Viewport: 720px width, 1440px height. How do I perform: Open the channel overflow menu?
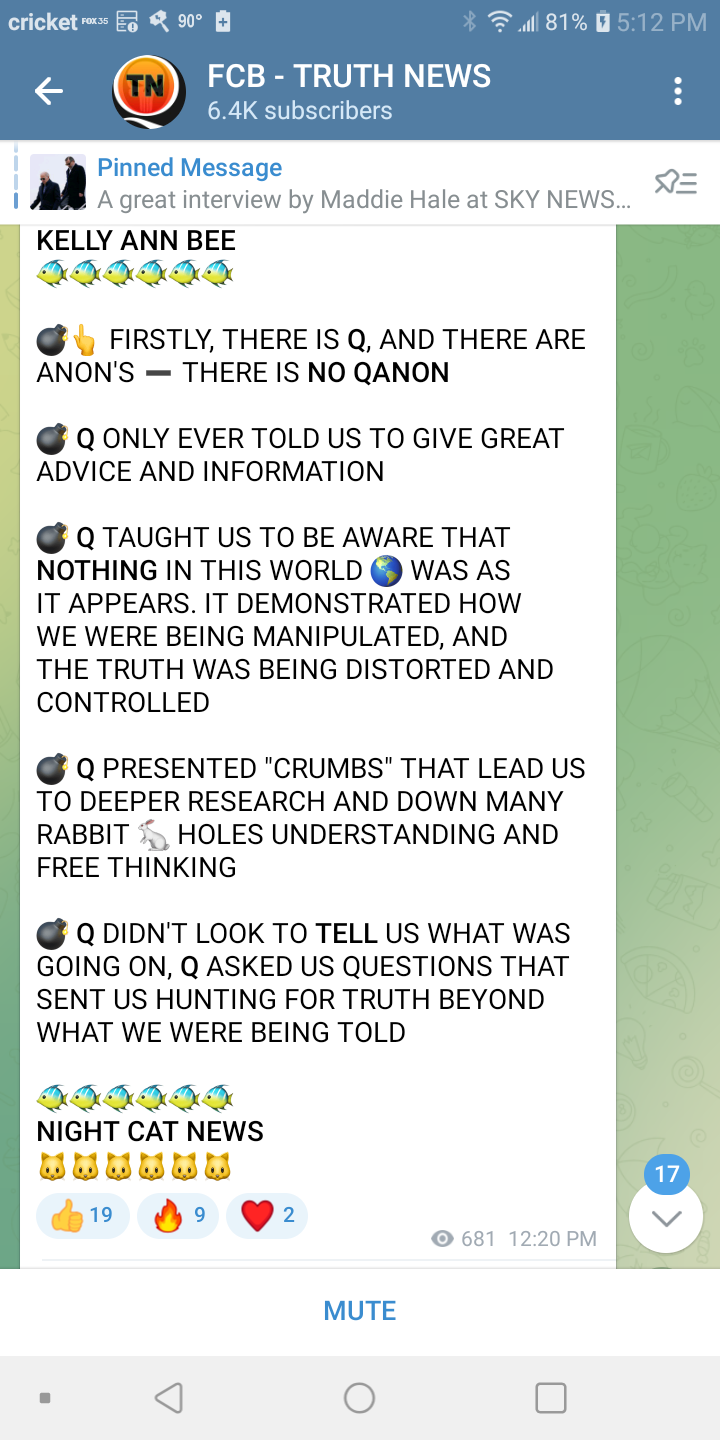coord(678,92)
